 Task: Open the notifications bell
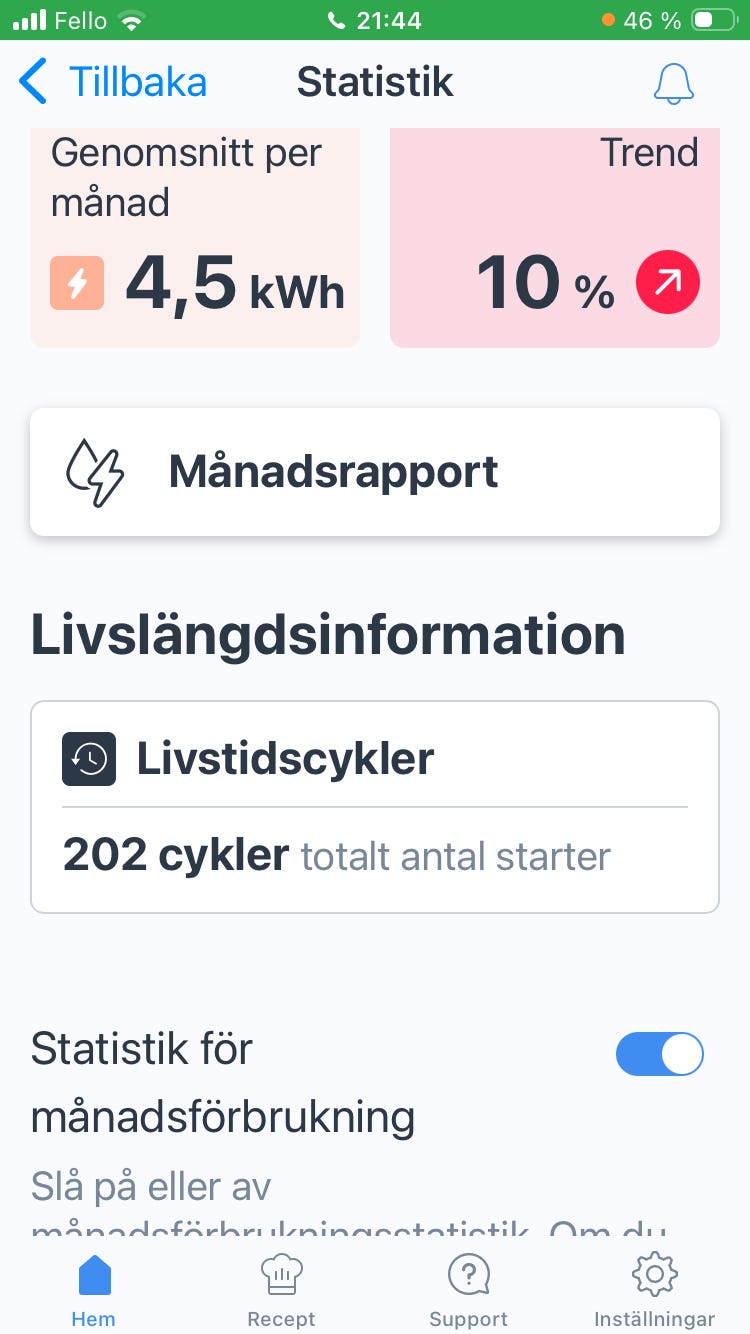coord(673,83)
